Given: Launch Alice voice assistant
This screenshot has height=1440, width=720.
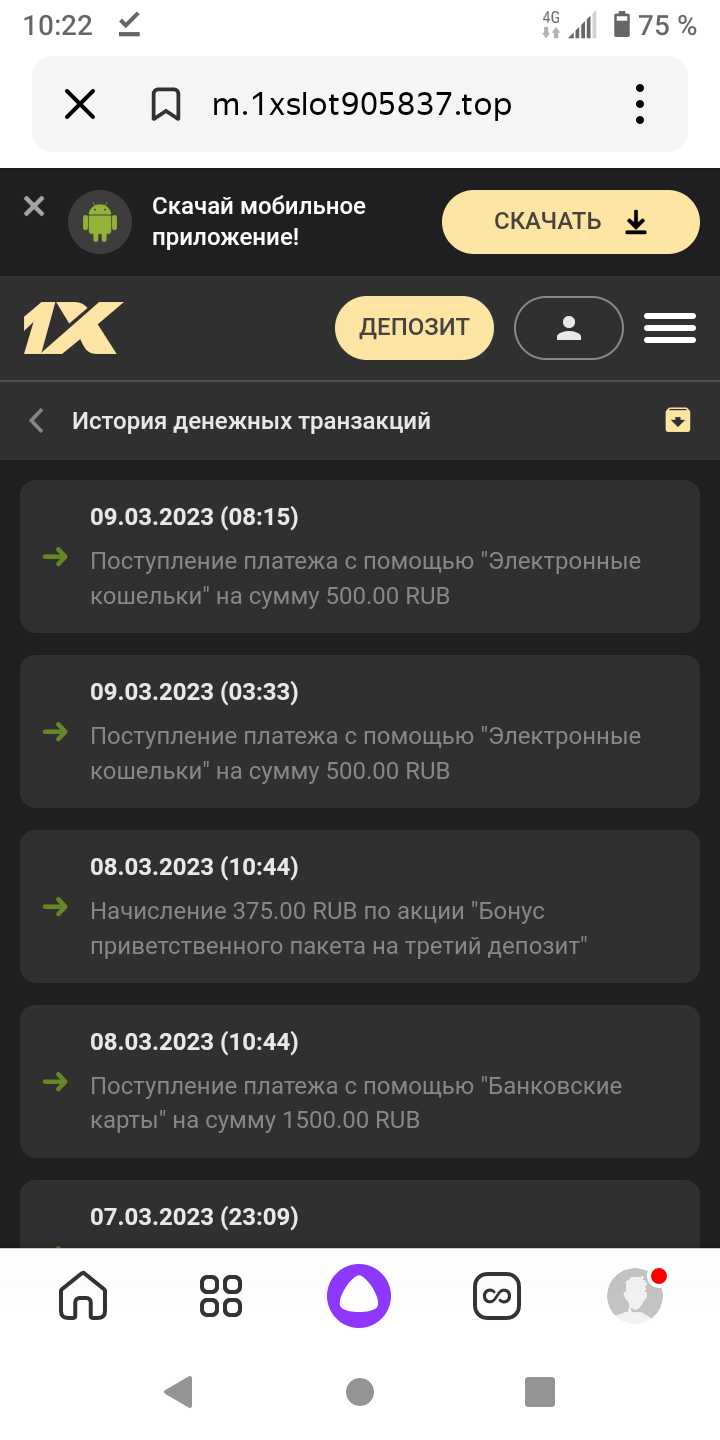Looking at the screenshot, I should pos(359,1295).
